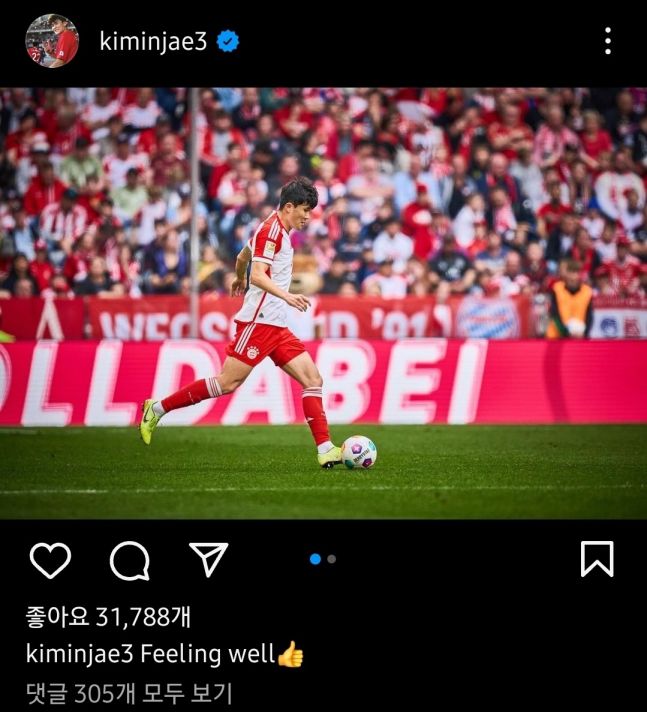Viewport: 647px width, 712px height.
Task: Open the kiminjae3 username at the top
Action: tap(154, 41)
